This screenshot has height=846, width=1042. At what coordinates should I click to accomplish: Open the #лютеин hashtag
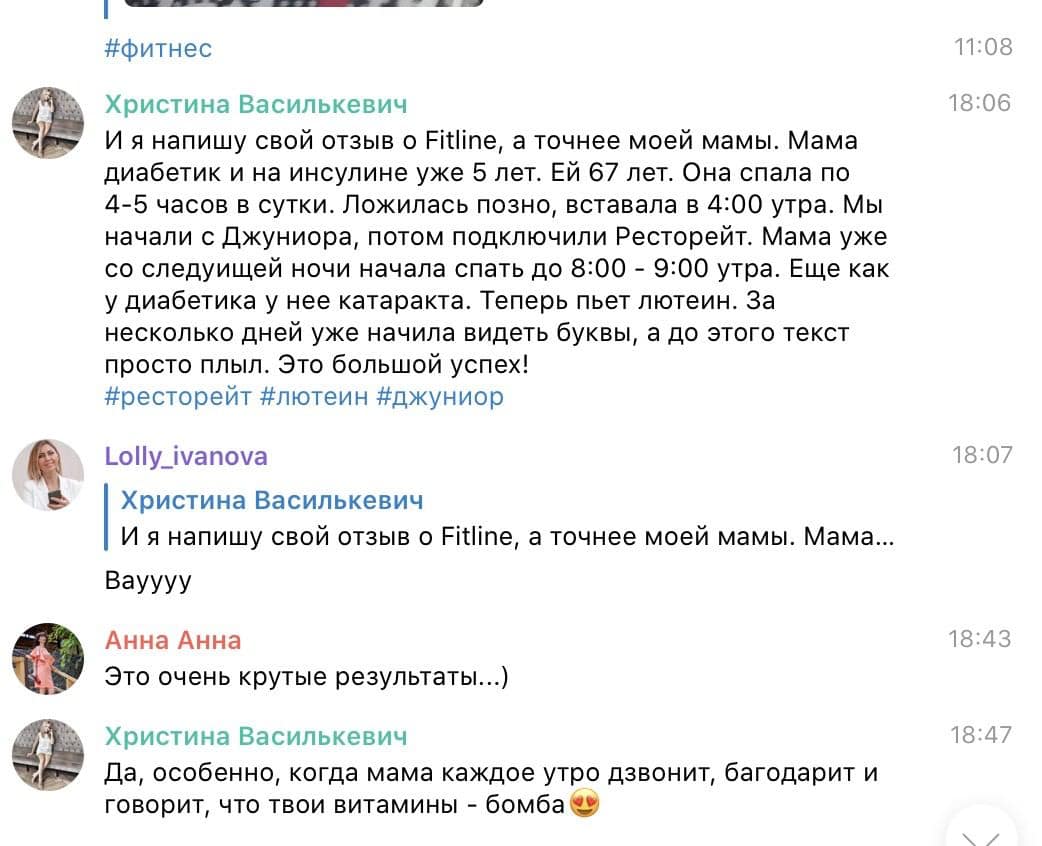(315, 396)
